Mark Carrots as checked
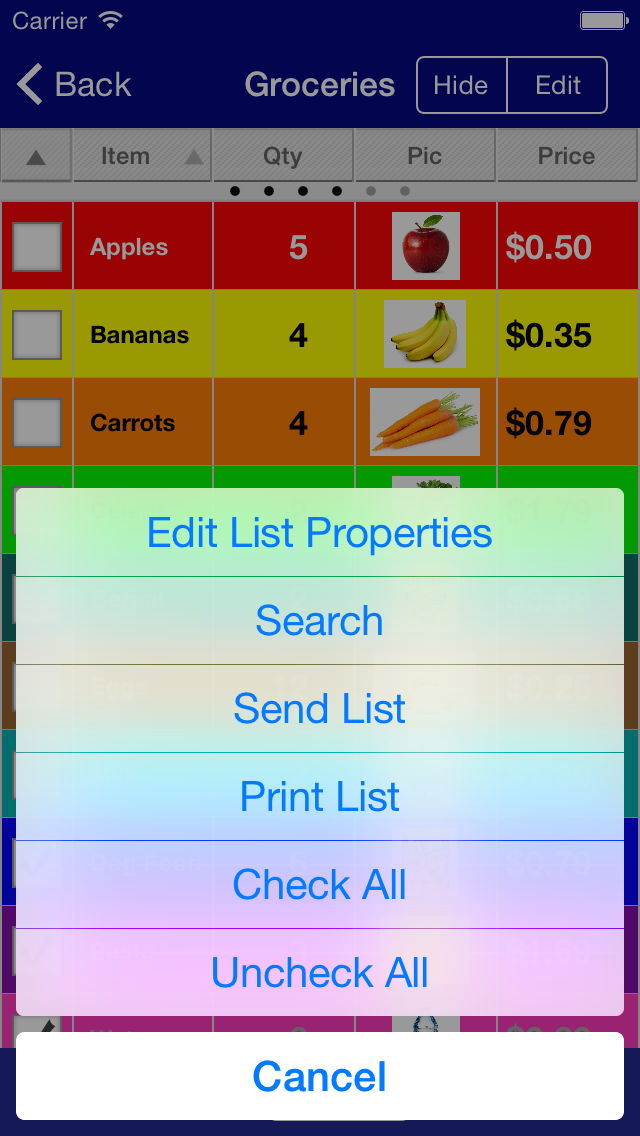 point(37,423)
